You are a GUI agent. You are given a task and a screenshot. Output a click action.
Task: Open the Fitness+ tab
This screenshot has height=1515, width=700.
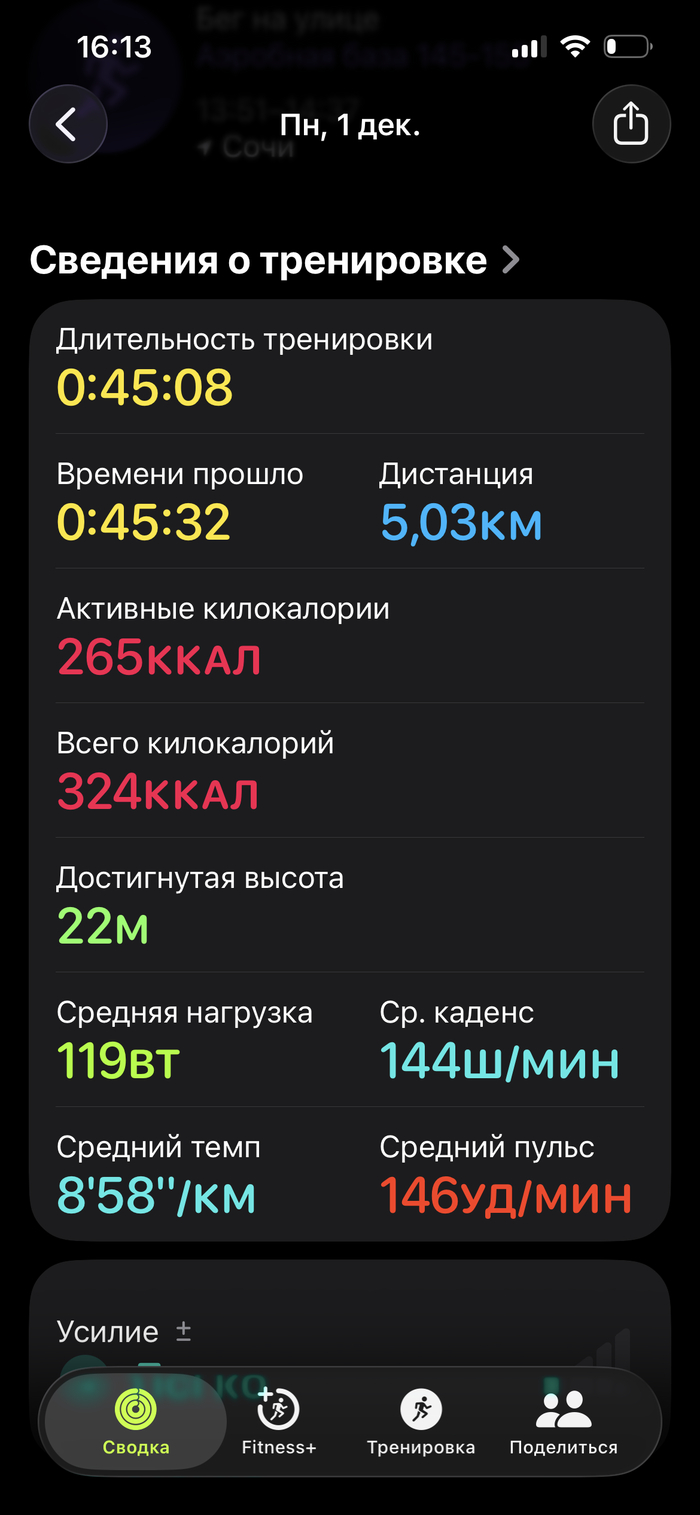pos(279,1421)
